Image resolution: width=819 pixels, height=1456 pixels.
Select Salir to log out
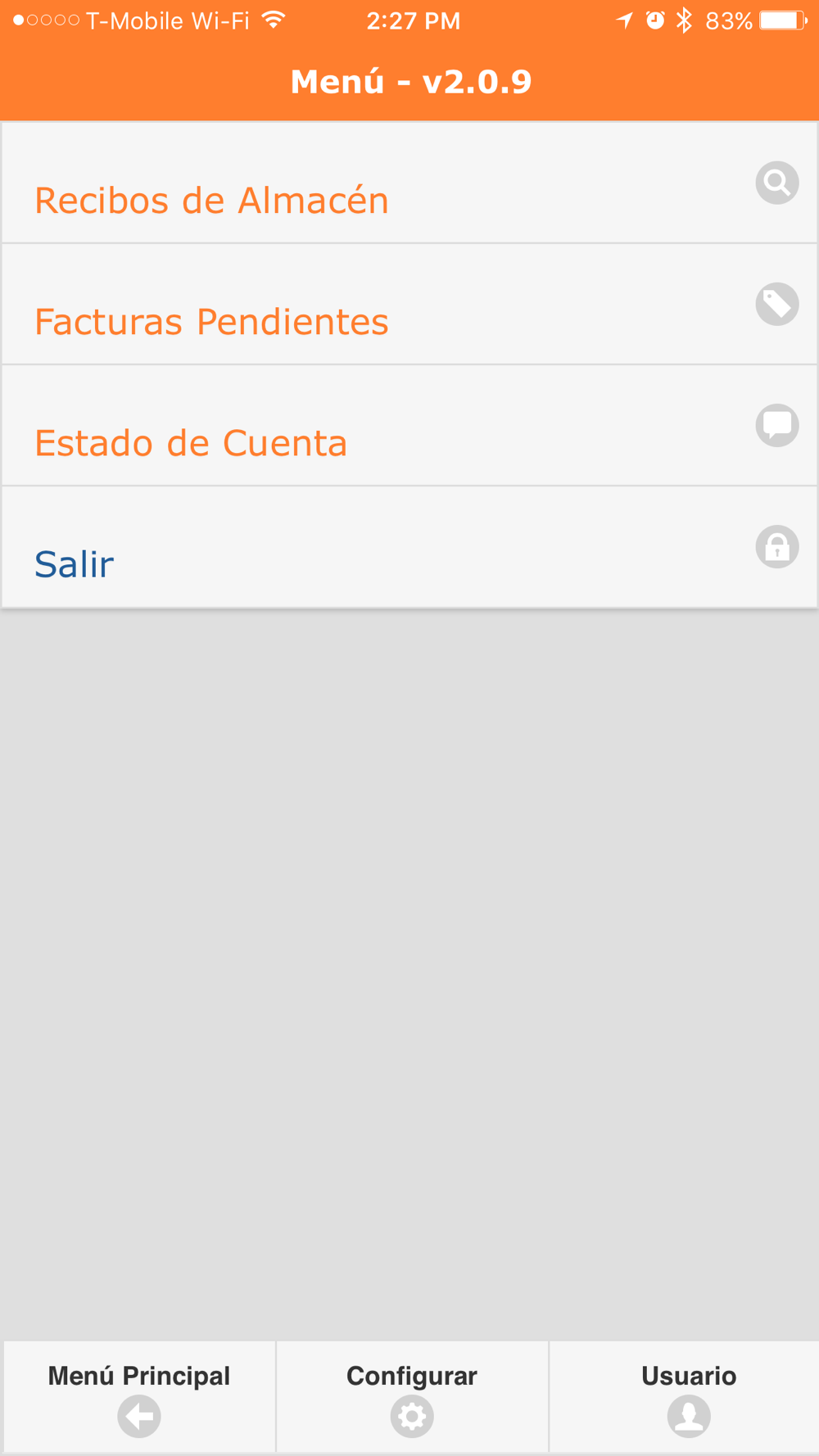409,546
